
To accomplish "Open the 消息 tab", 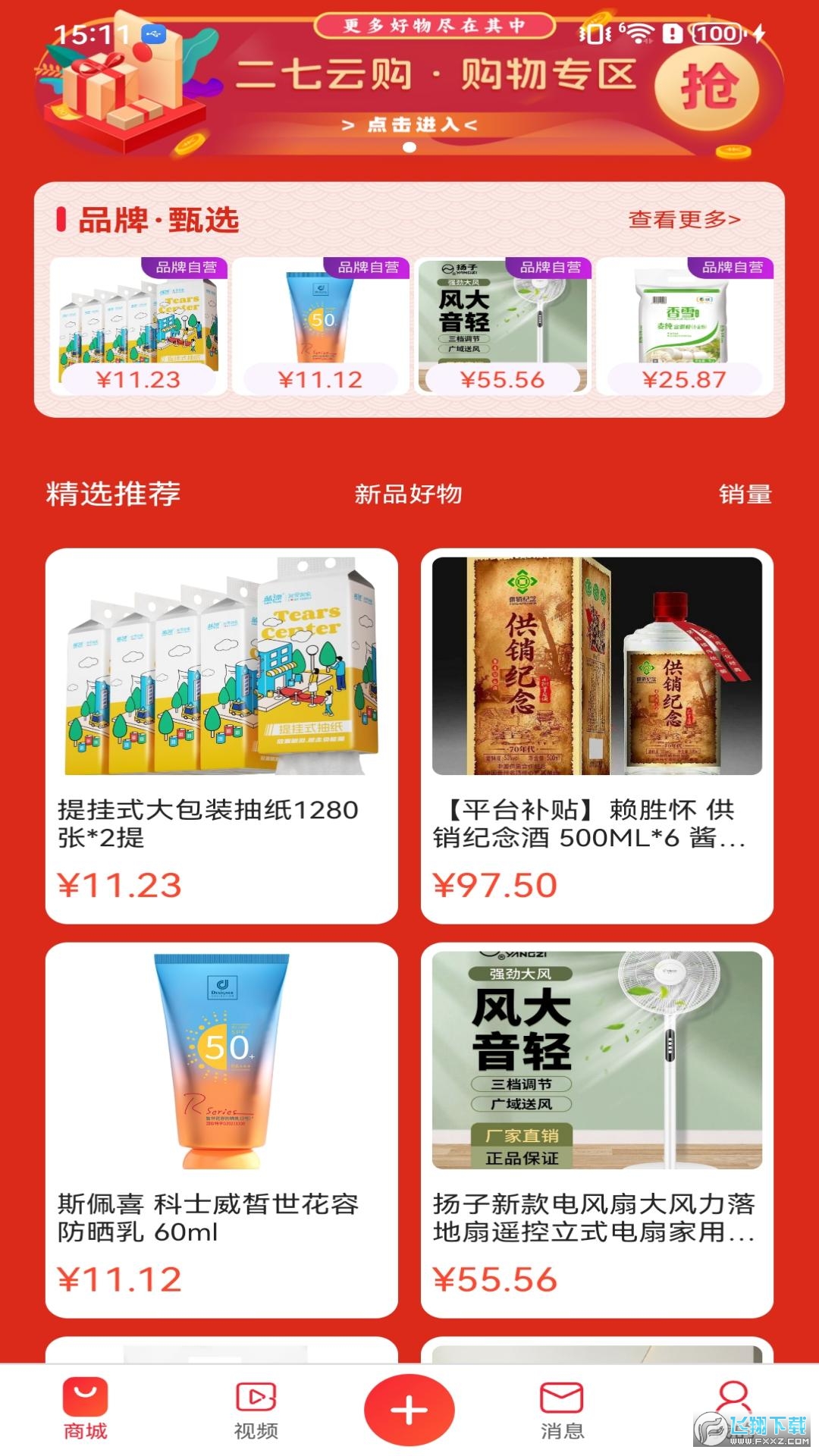I will click(x=562, y=1409).
